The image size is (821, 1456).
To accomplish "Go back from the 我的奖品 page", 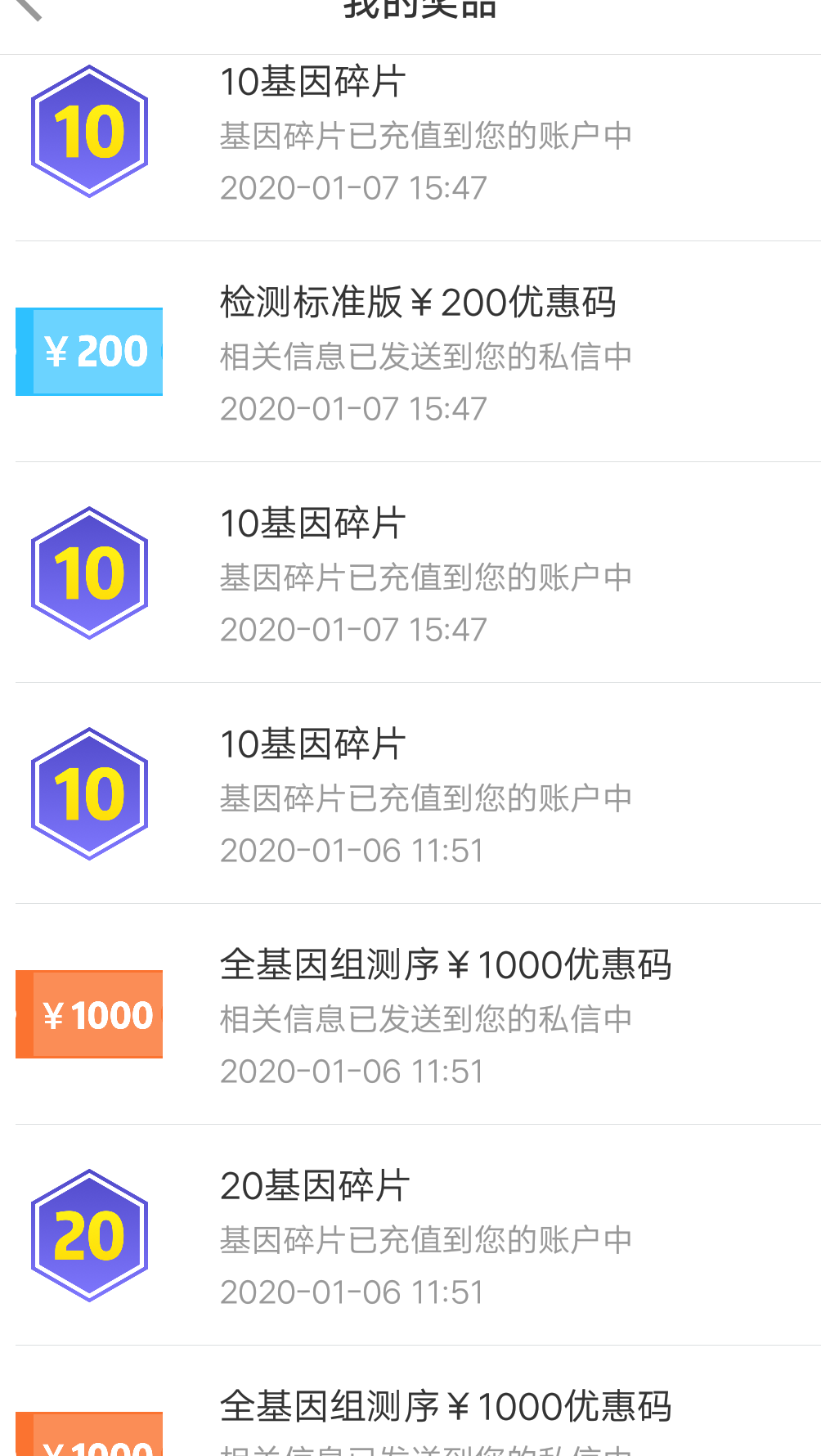I will tap(28, 8).
